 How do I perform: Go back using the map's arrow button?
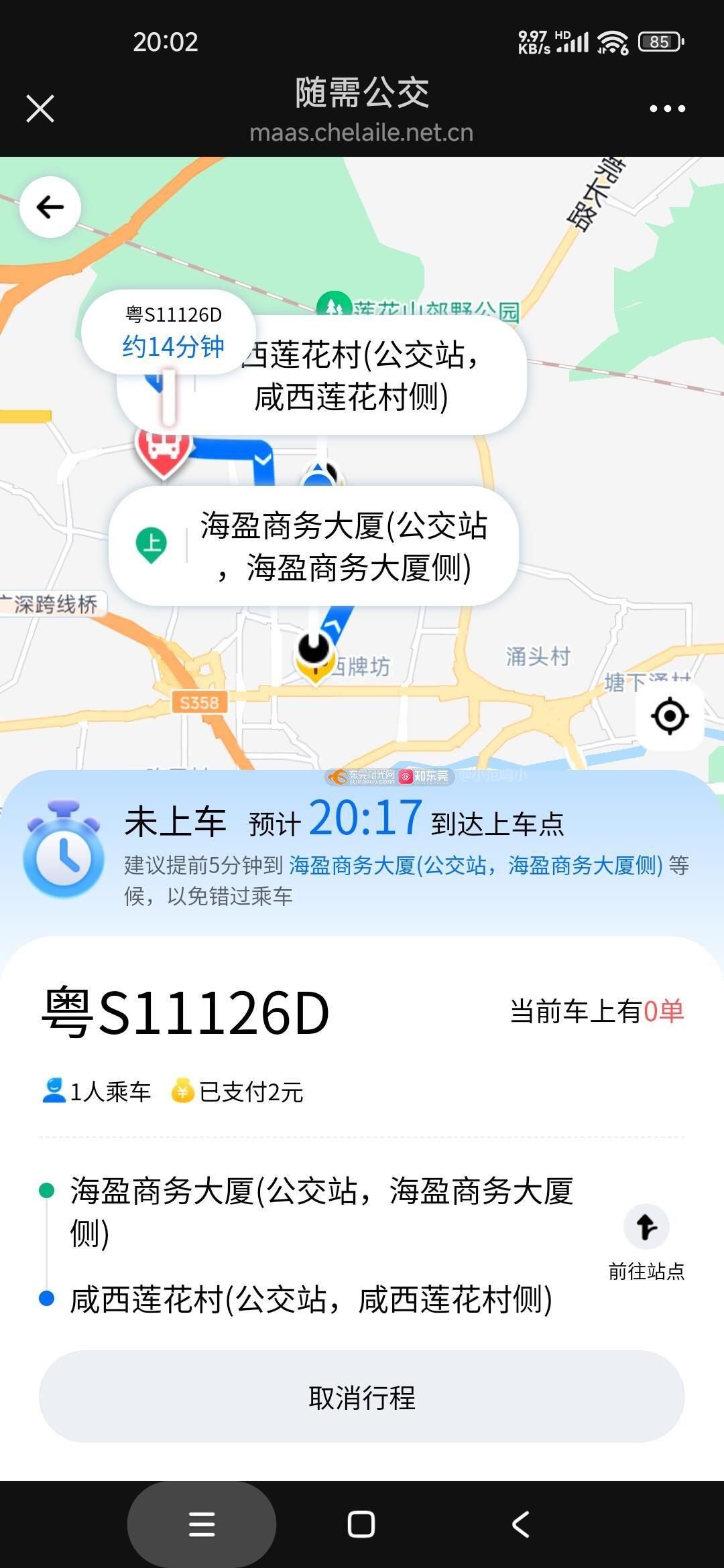(x=50, y=207)
